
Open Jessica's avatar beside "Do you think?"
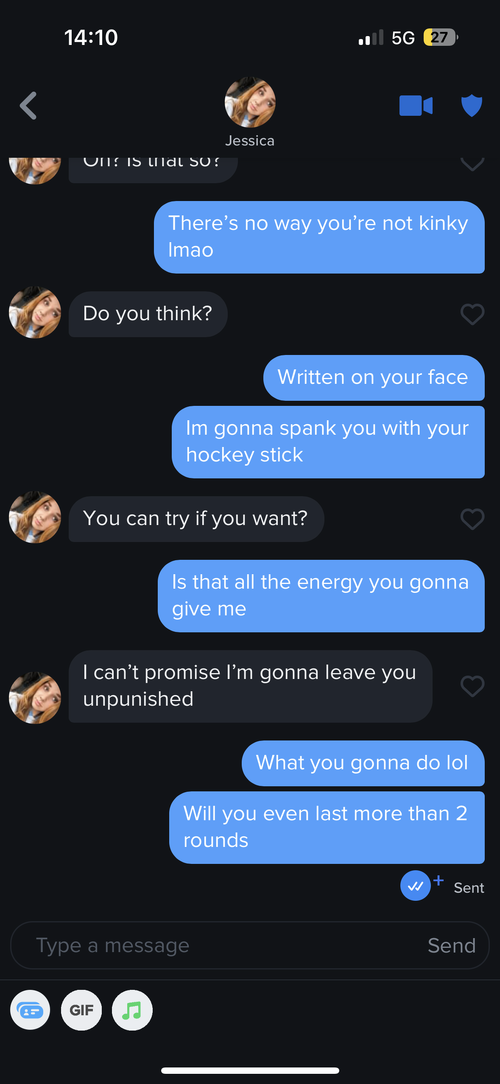(35, 312)
